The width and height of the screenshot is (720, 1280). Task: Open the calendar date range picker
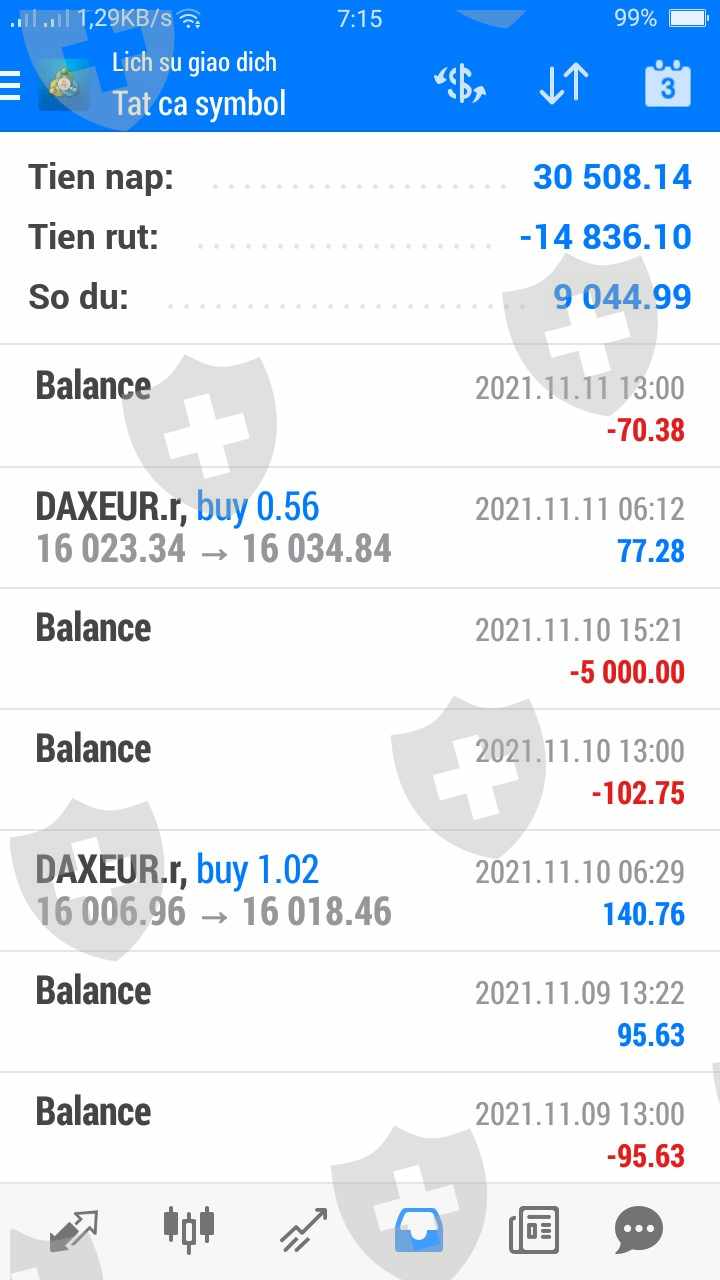667,84
